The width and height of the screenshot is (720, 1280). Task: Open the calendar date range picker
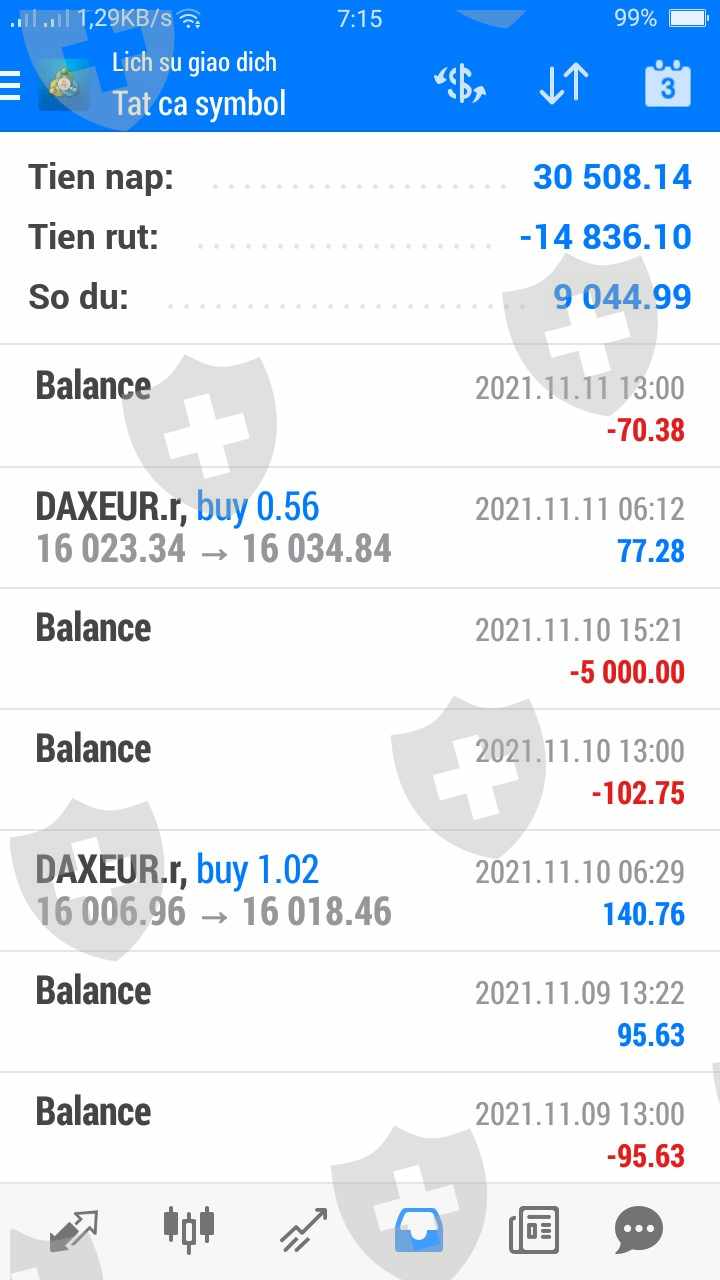667,84
